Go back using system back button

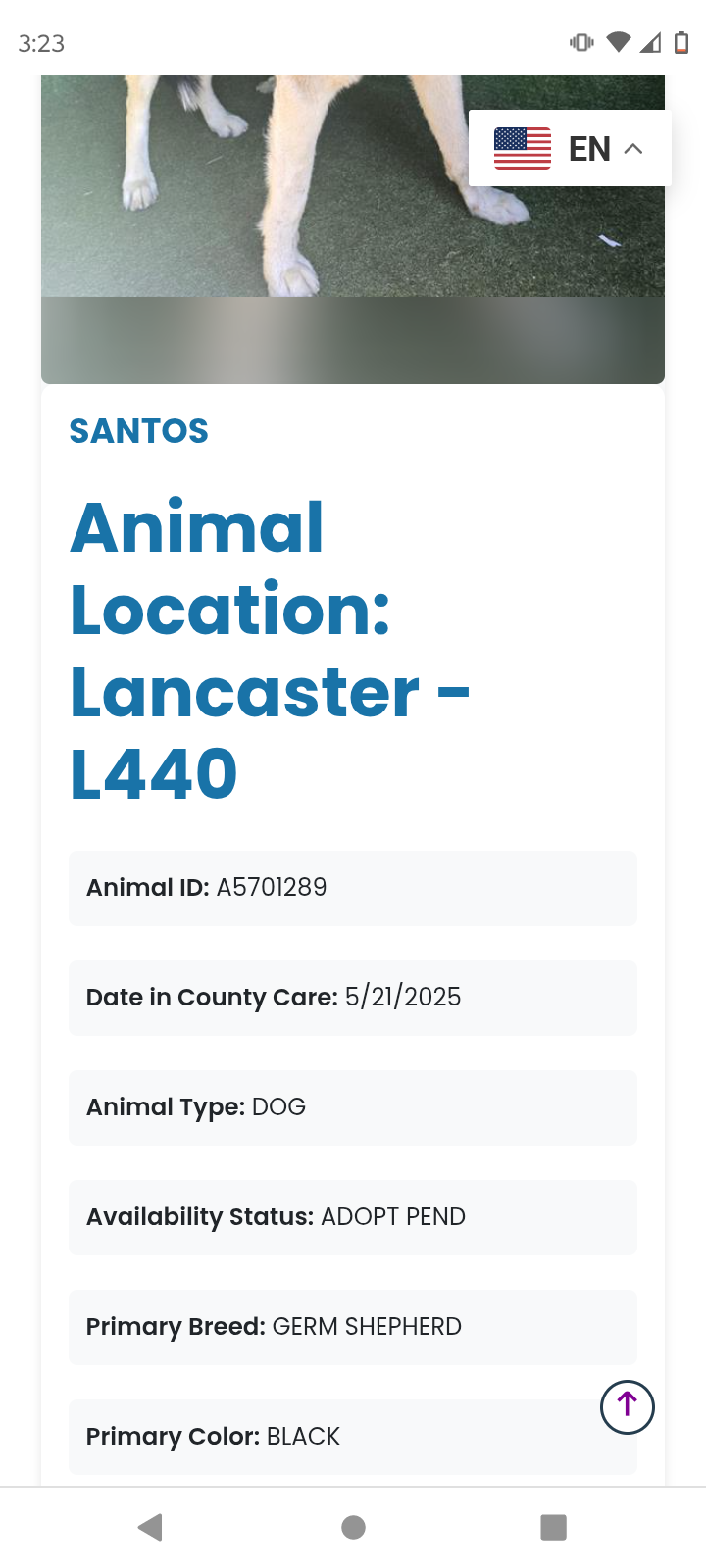pyautogui.click(x=150, y=1527)
